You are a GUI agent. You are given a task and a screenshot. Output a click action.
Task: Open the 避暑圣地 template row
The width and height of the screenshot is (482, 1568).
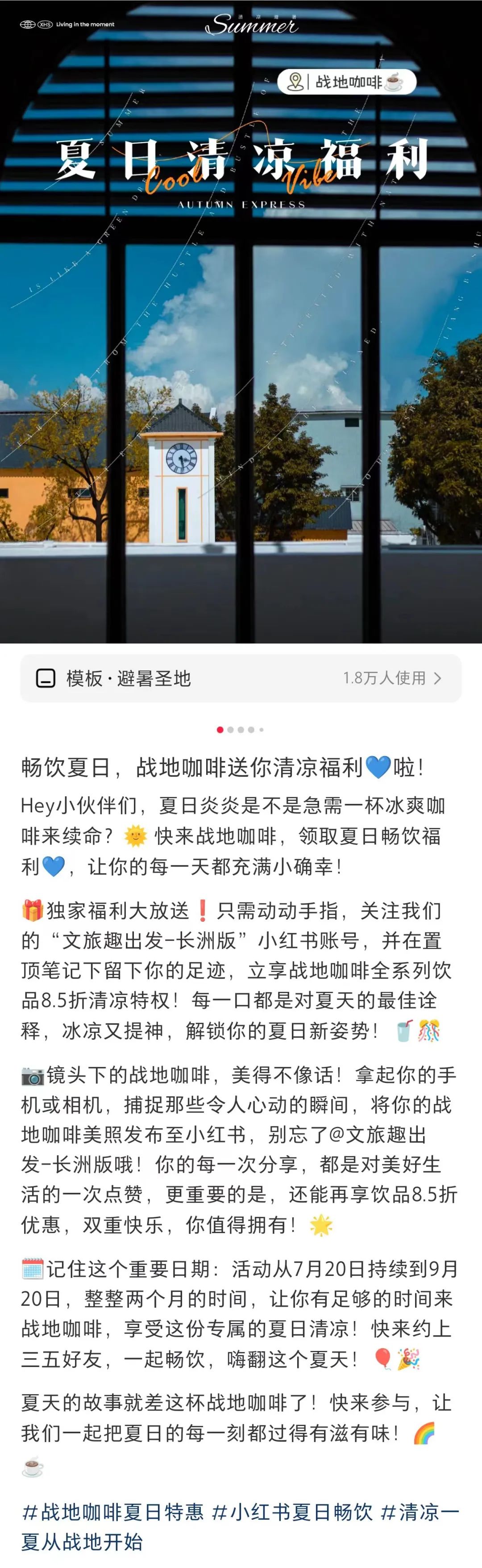point(241,678)
